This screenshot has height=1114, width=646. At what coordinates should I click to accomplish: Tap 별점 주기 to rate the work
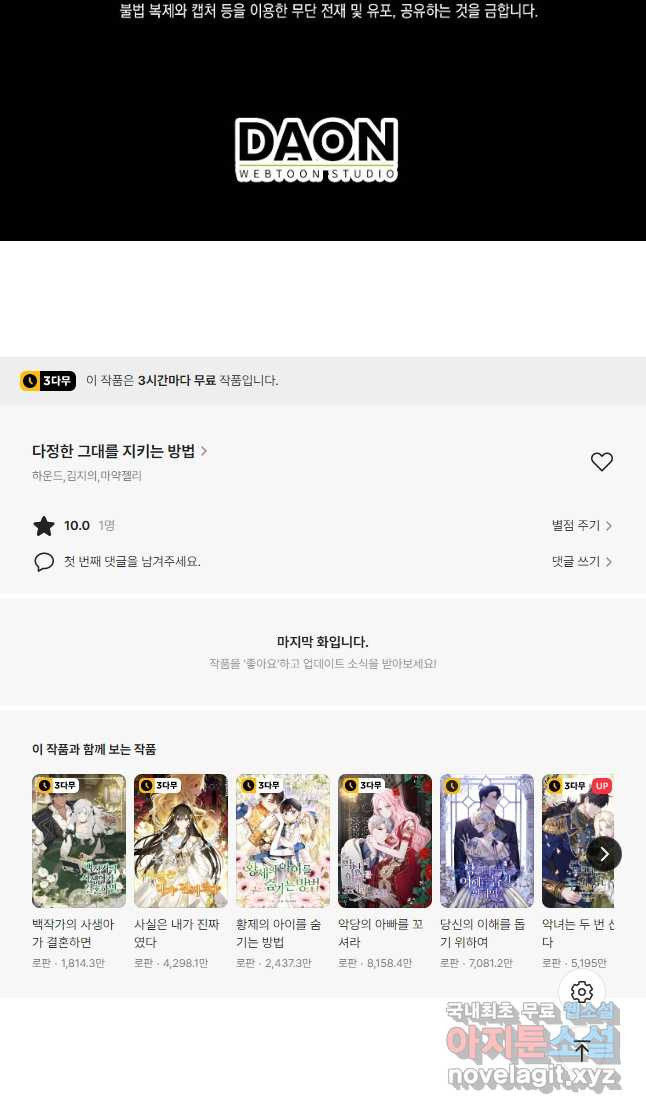click(x=581, y=526)
